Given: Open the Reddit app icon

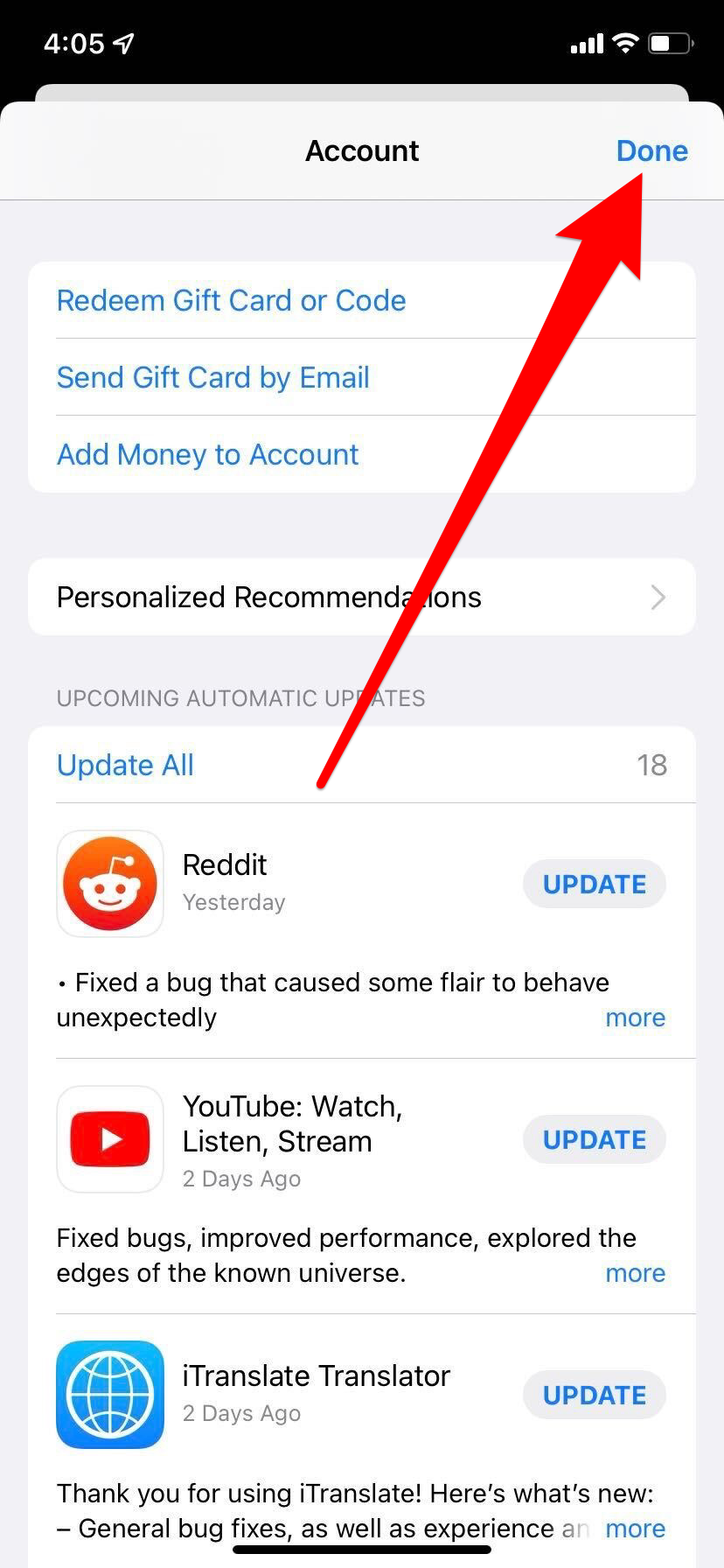Looking at the screenshot, I should pyautogui.click(x=110, y=884).
